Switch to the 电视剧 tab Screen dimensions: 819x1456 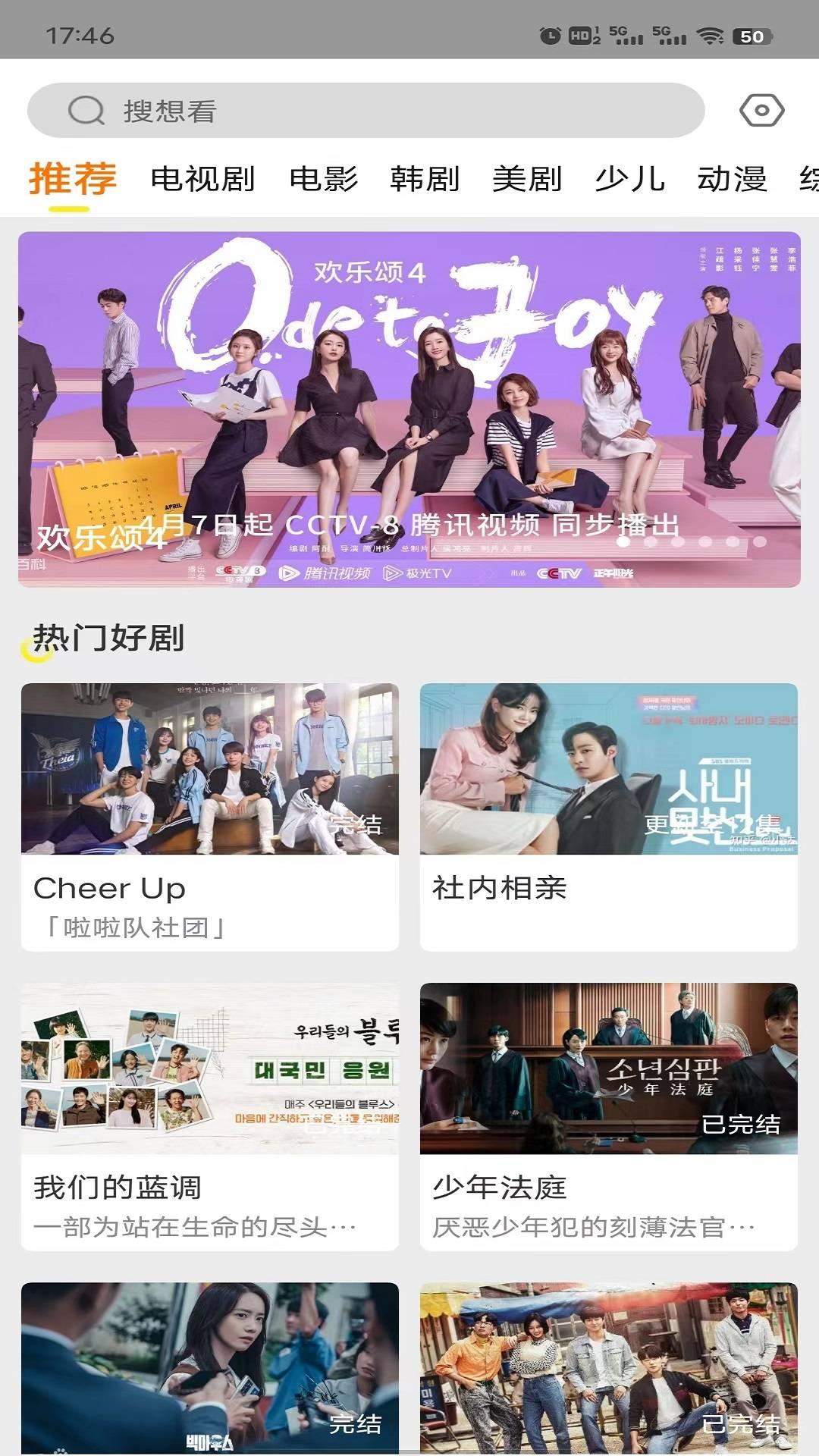point(202,178)
